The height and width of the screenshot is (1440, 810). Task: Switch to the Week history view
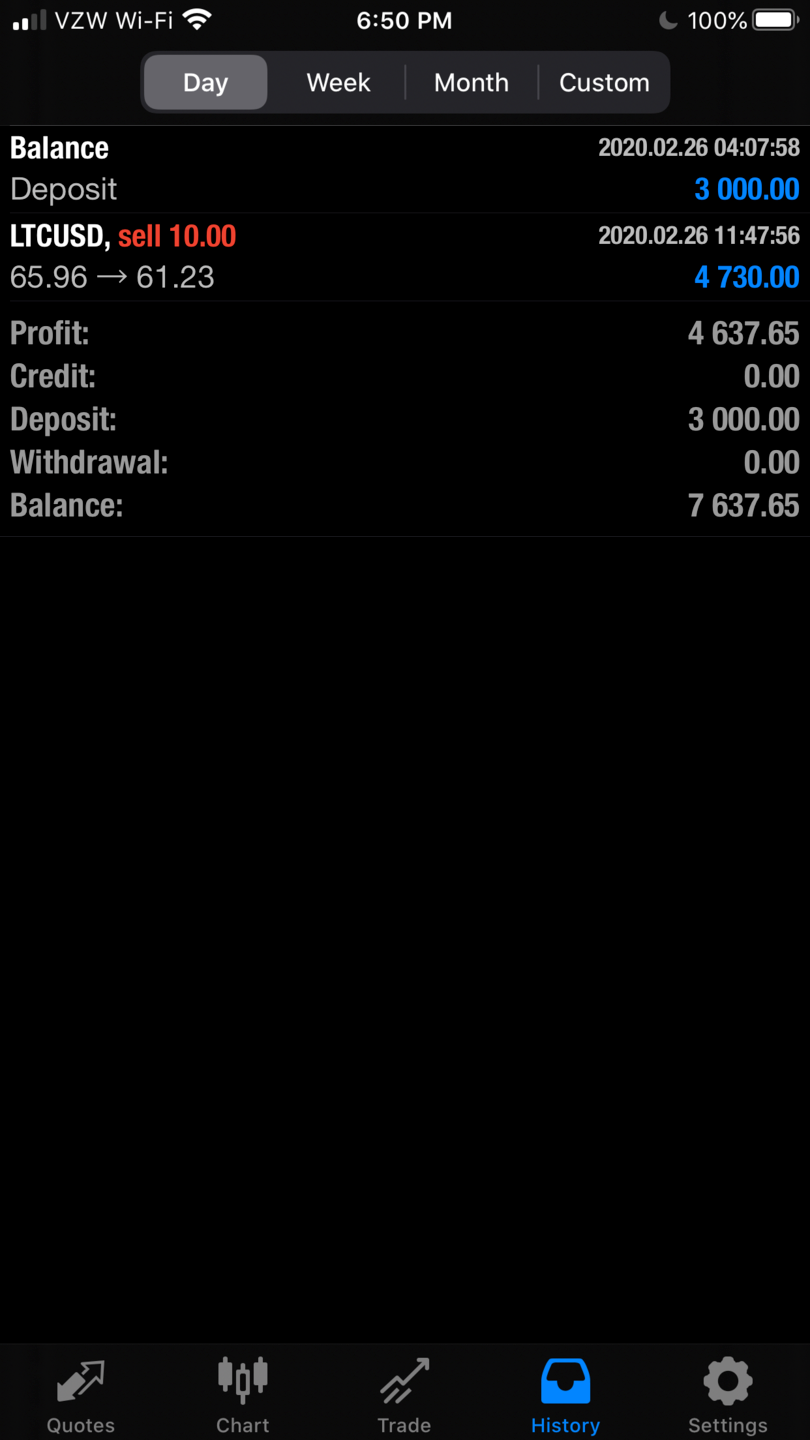338,83
